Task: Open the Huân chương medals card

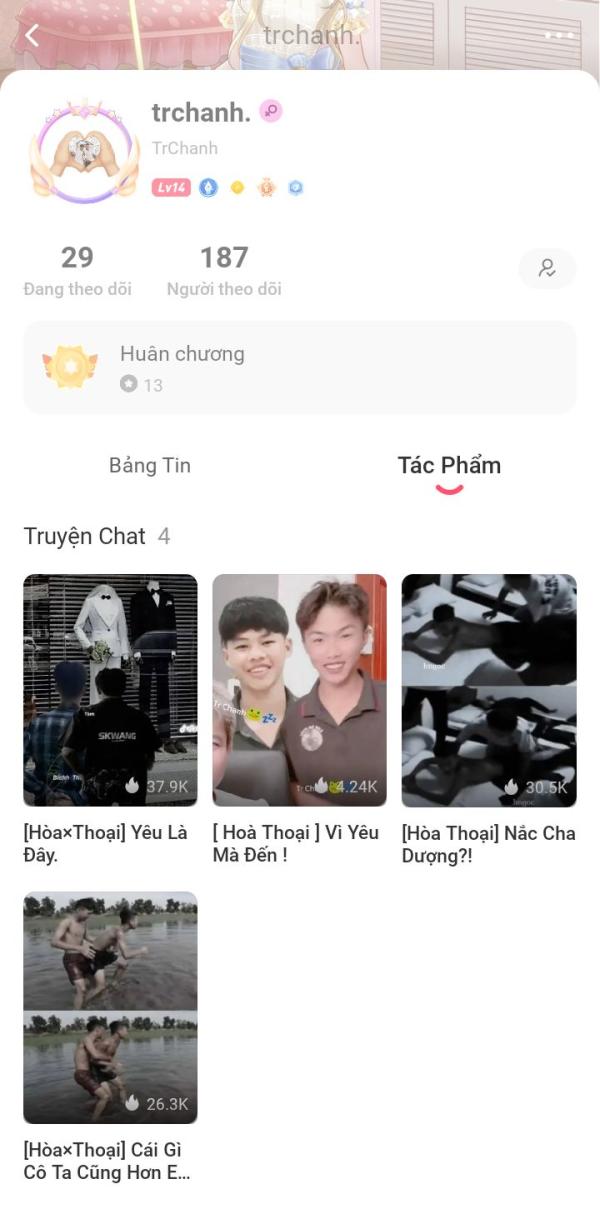Action: click(x=300, y=367)
